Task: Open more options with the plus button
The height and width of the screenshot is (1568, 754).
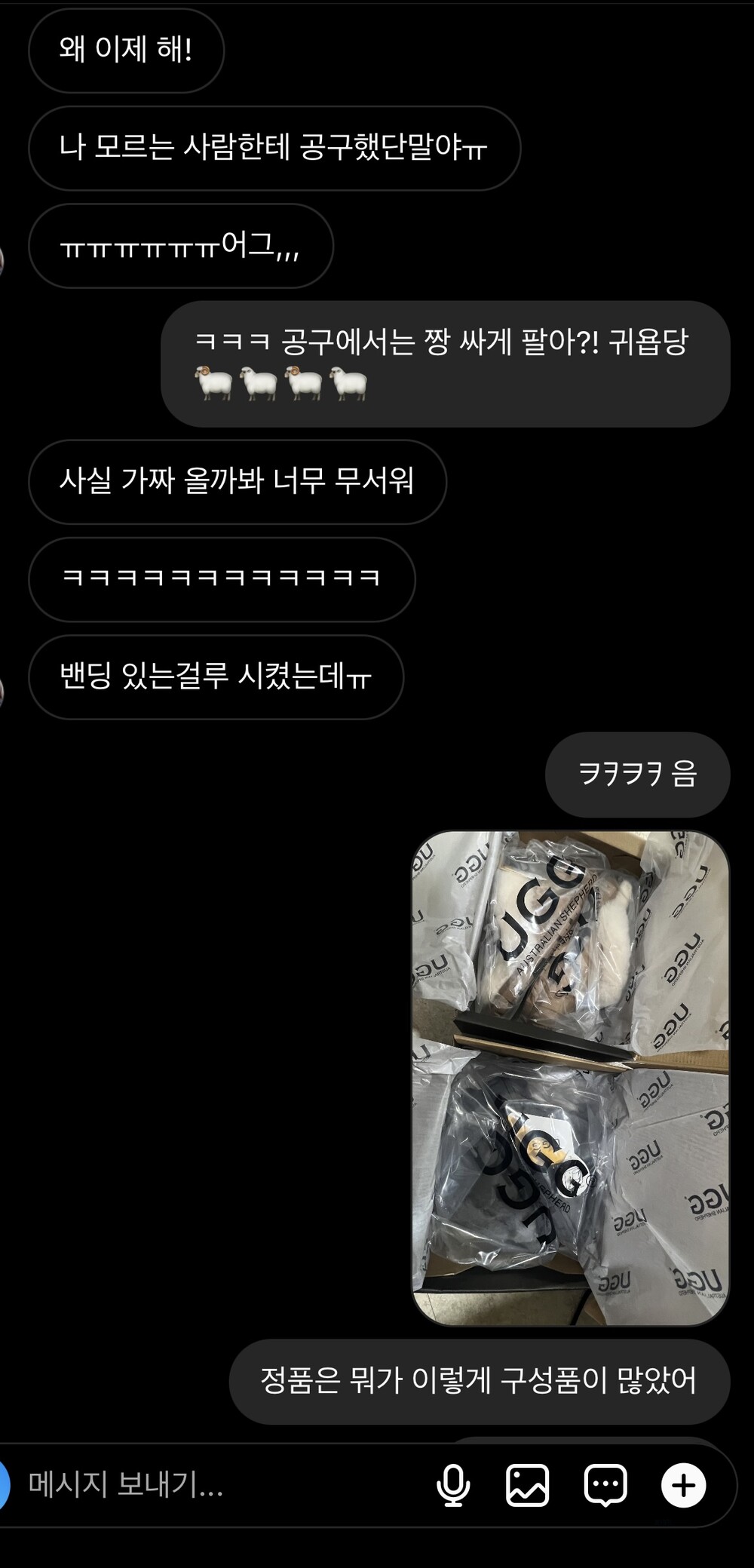Action: coord(683,1485)
